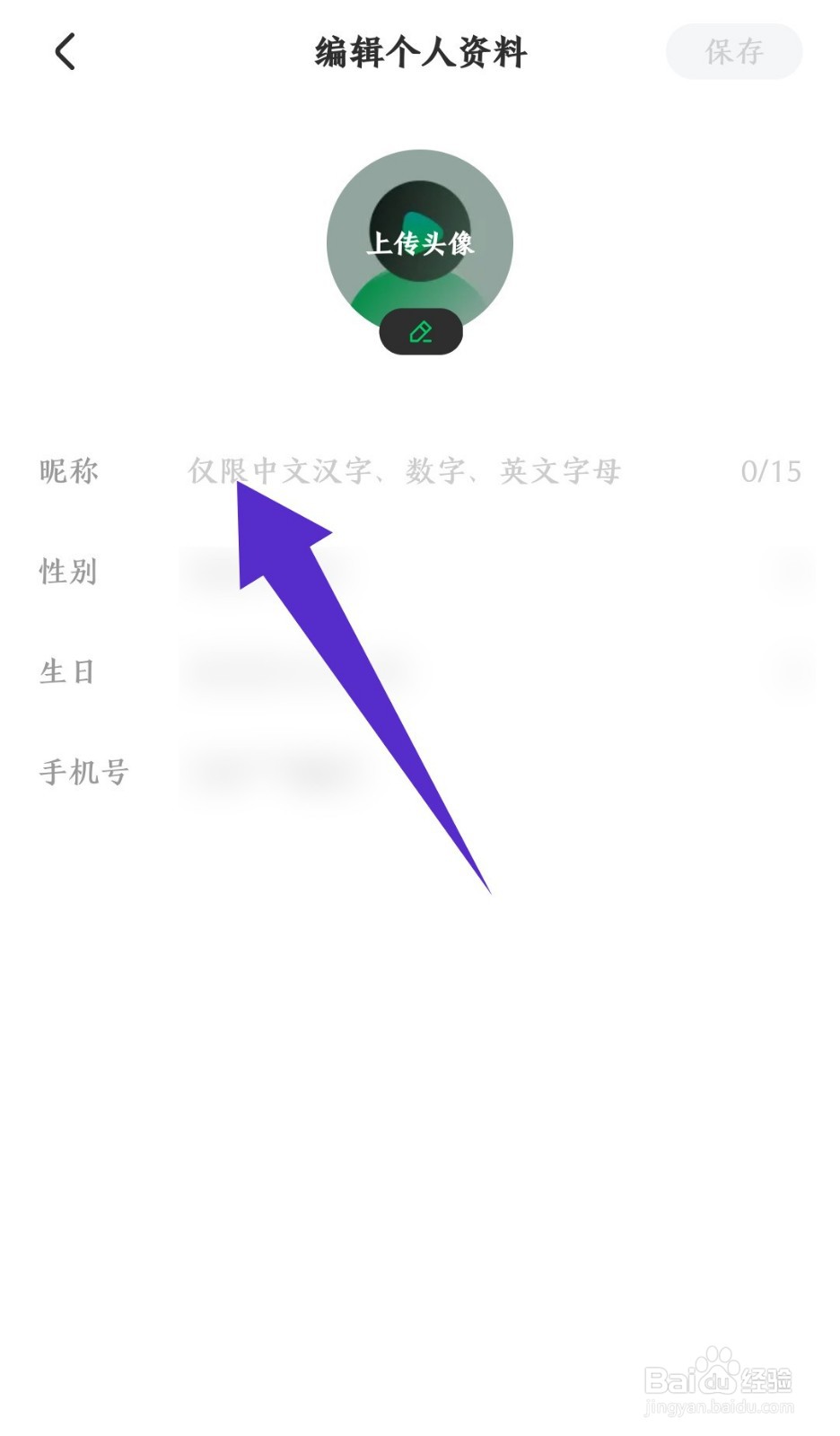Tap the back arrow icon

(65, 52)
